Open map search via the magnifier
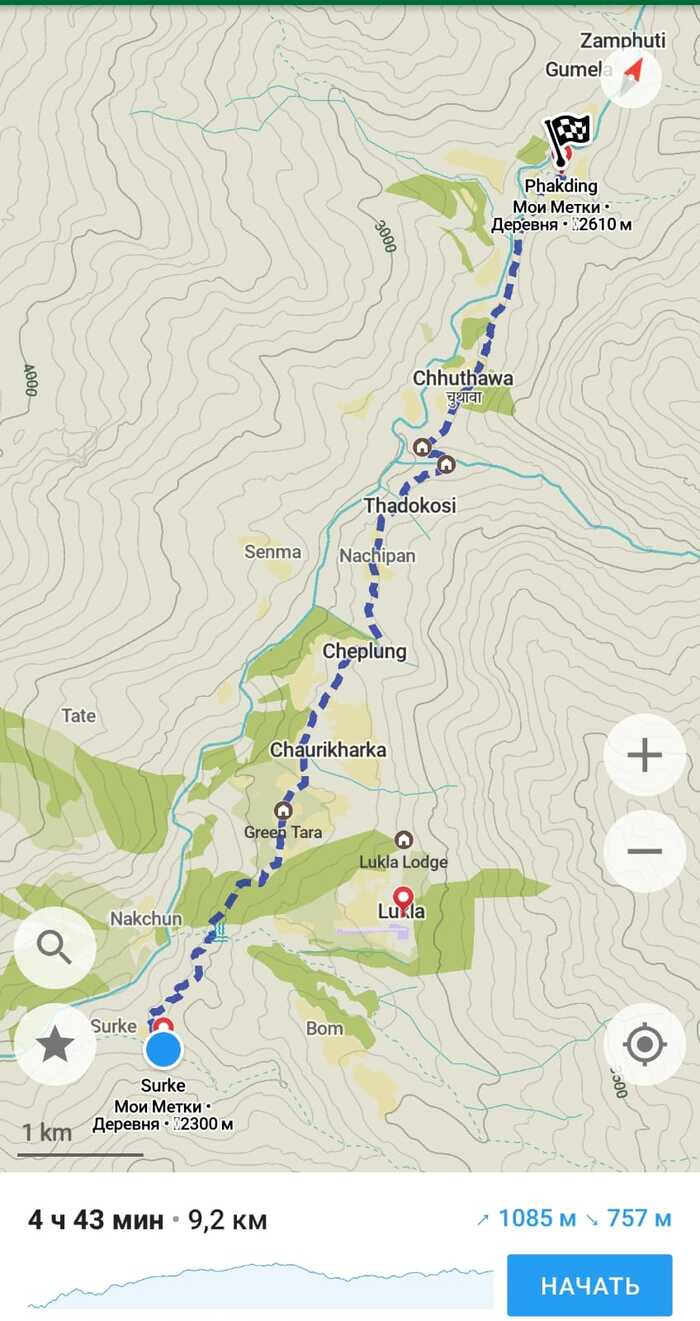Screen dimensions: 700x1321 coord(55,948)
